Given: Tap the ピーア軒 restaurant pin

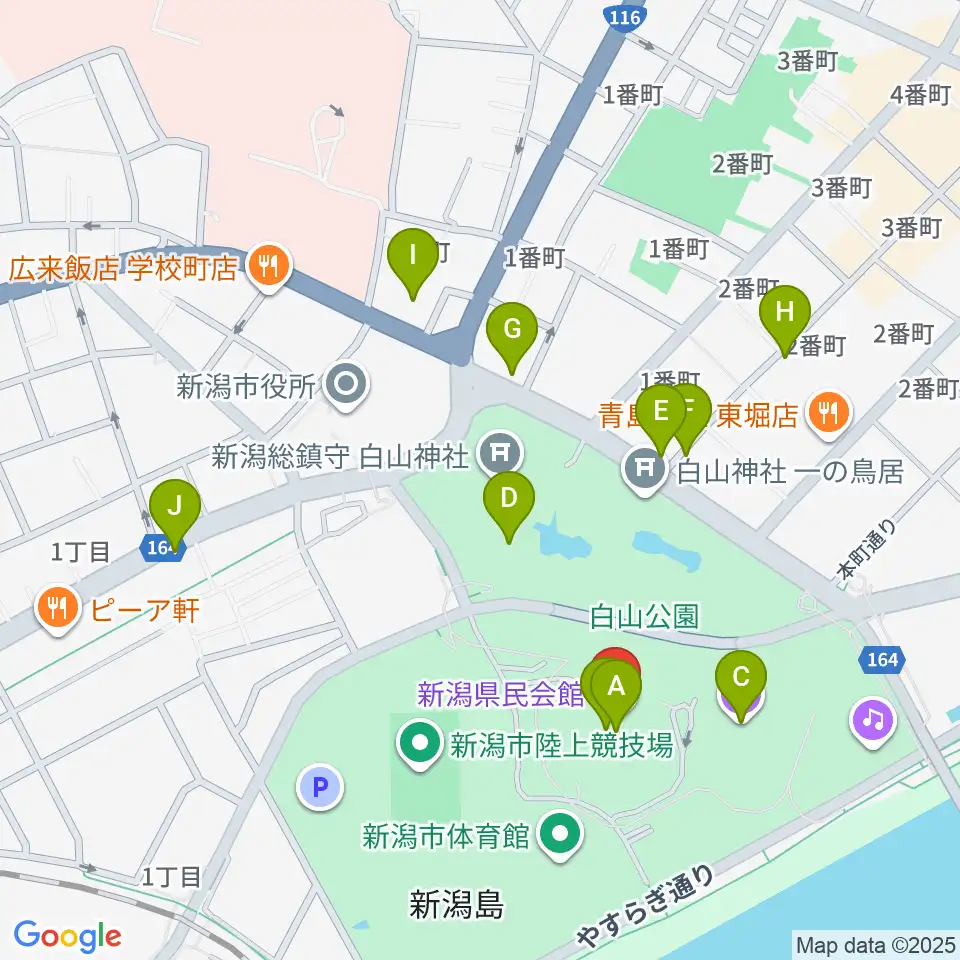Looking at the screenshot, I should click(59, 609).
